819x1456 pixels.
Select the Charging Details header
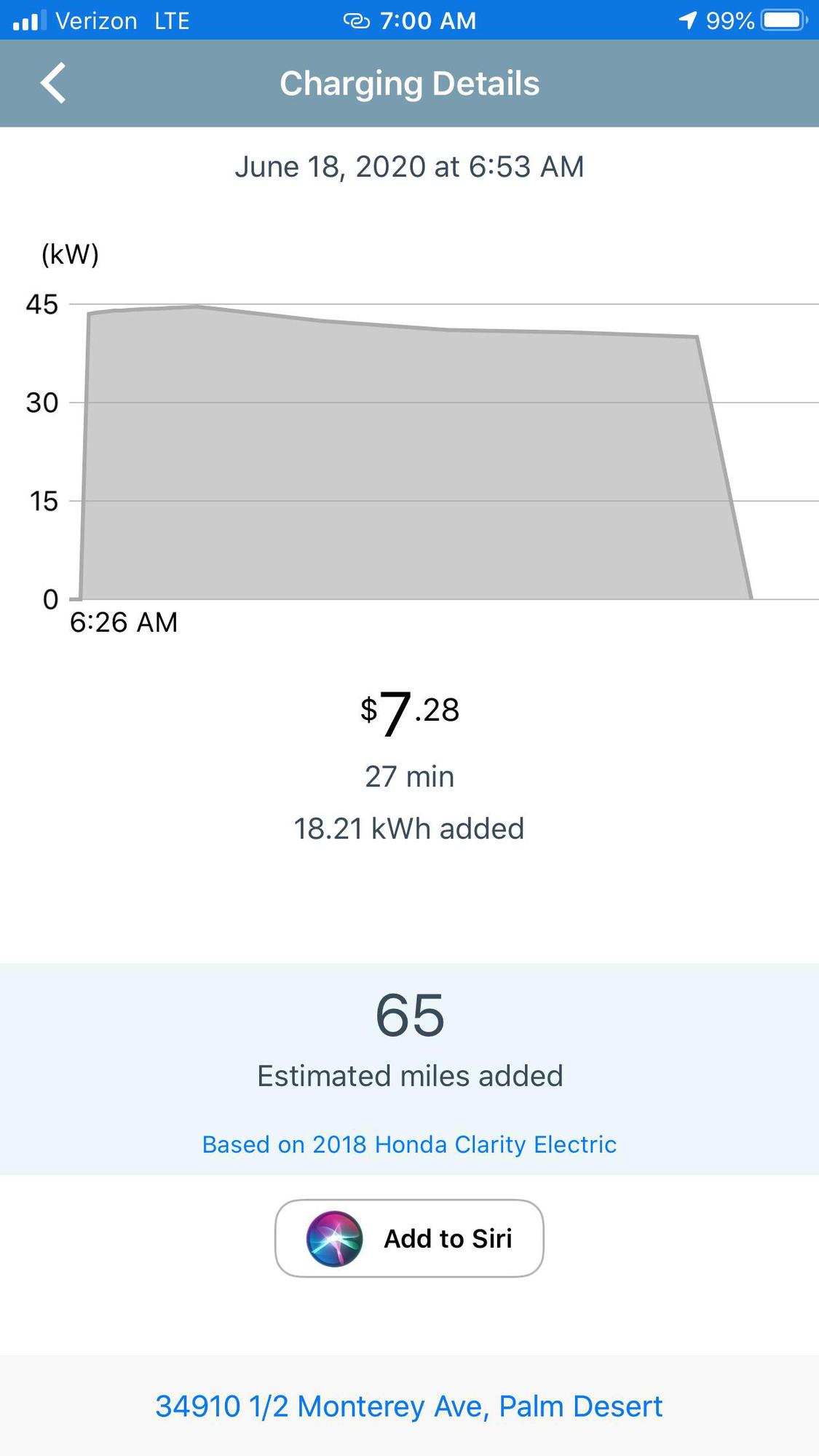[x=409, y=82]
